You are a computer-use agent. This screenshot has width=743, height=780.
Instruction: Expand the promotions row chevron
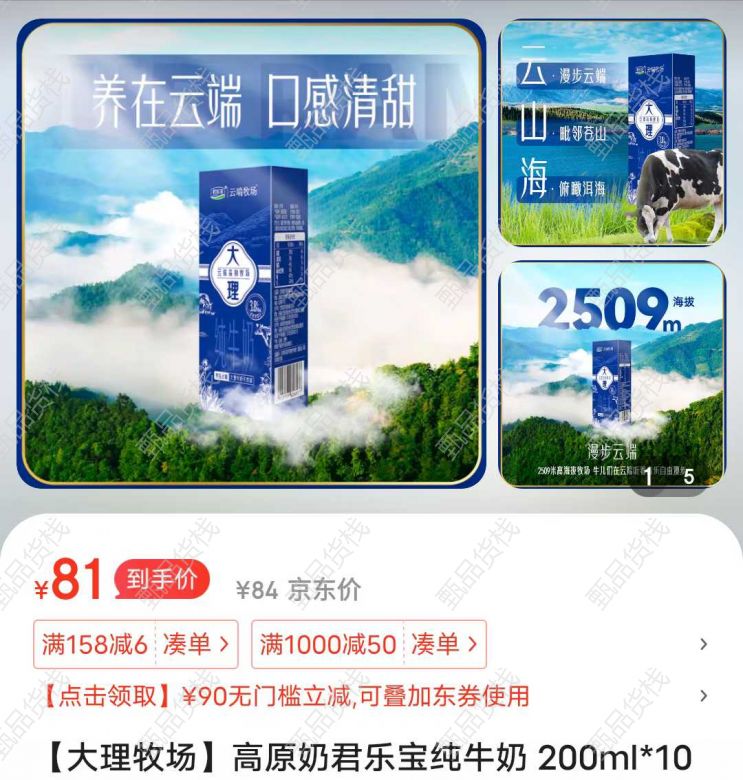coord(704,645)
